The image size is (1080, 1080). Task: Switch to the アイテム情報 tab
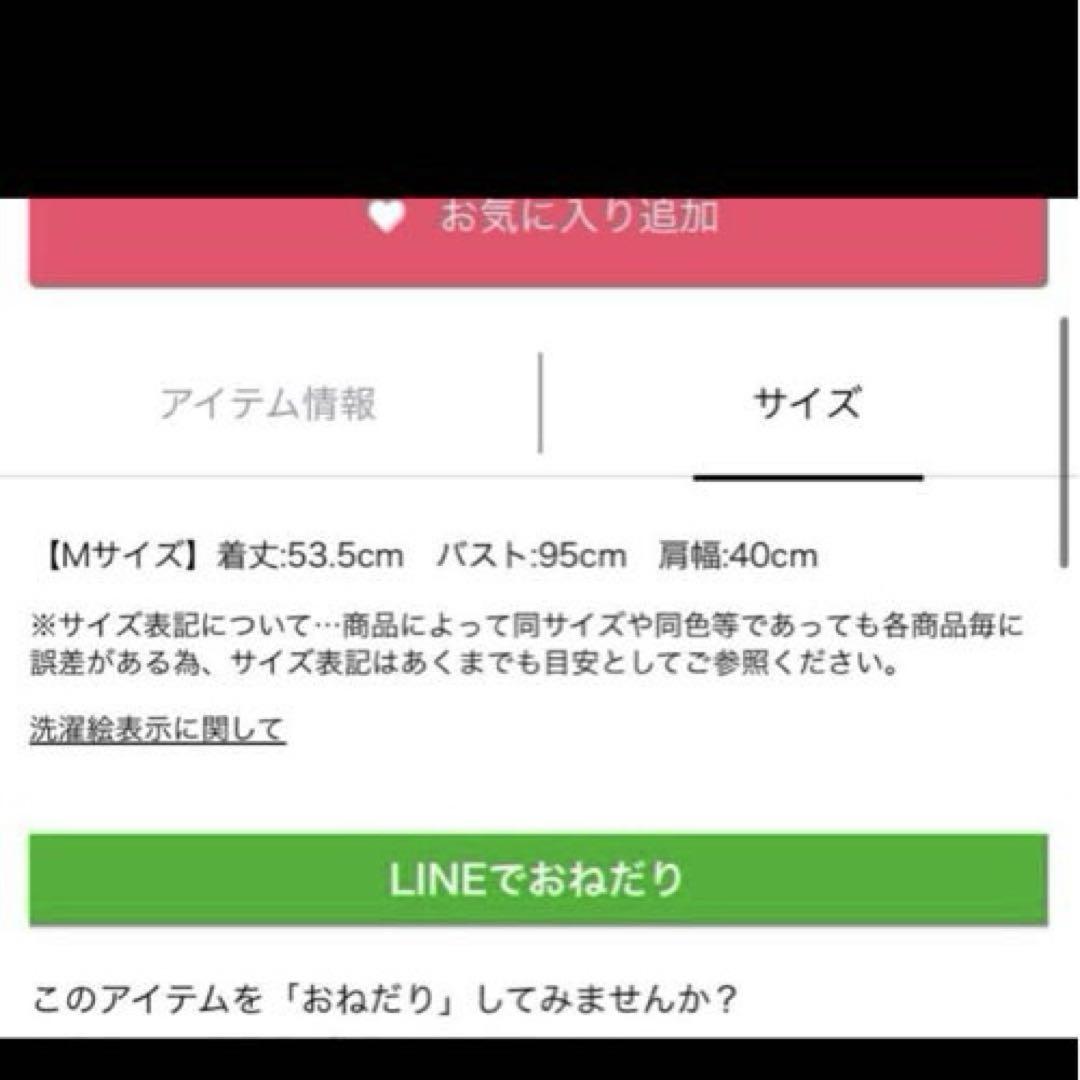click(268, 405)
